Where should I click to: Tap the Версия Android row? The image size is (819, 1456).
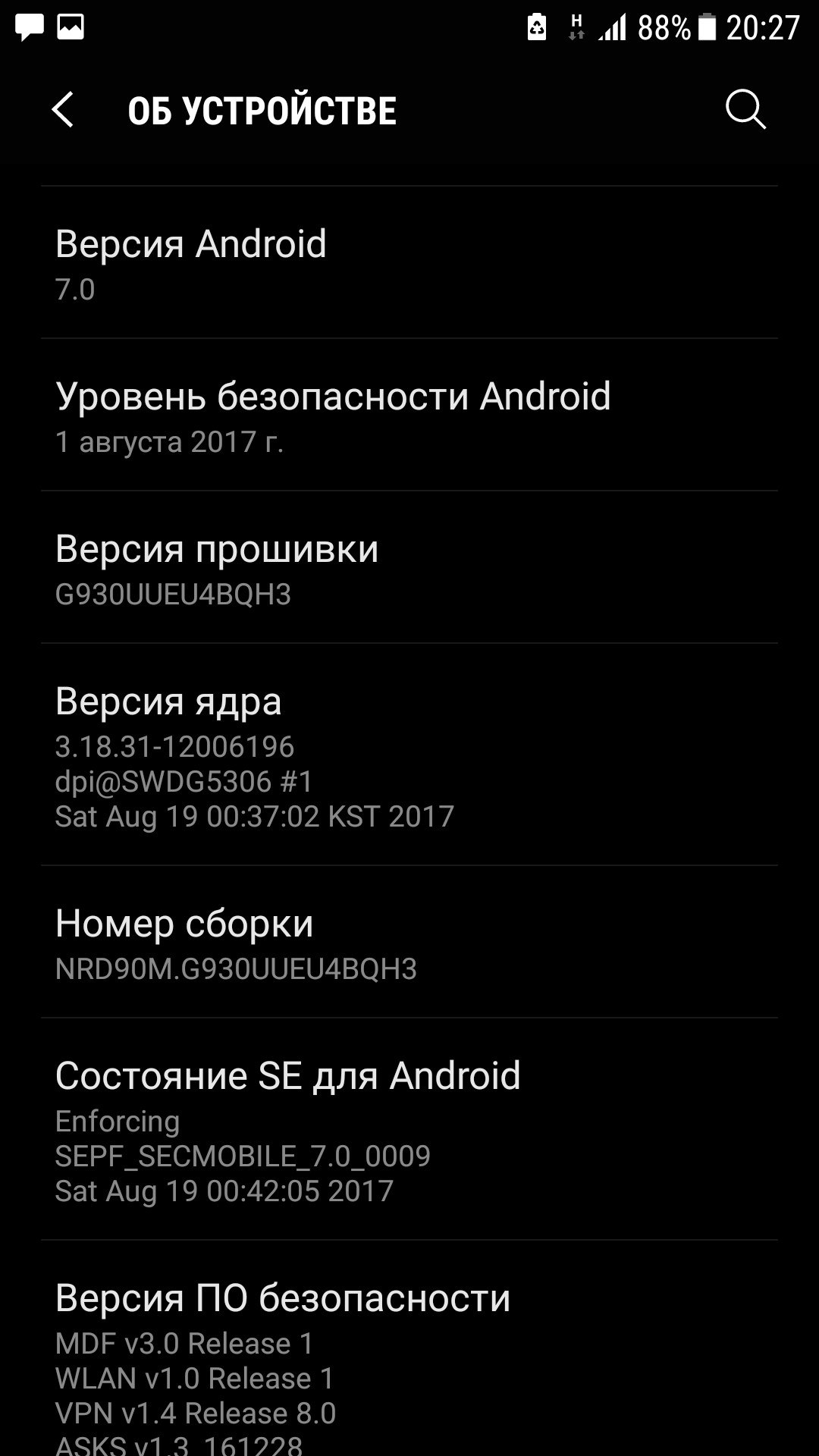pyautogui.click(x=409, y=262)
